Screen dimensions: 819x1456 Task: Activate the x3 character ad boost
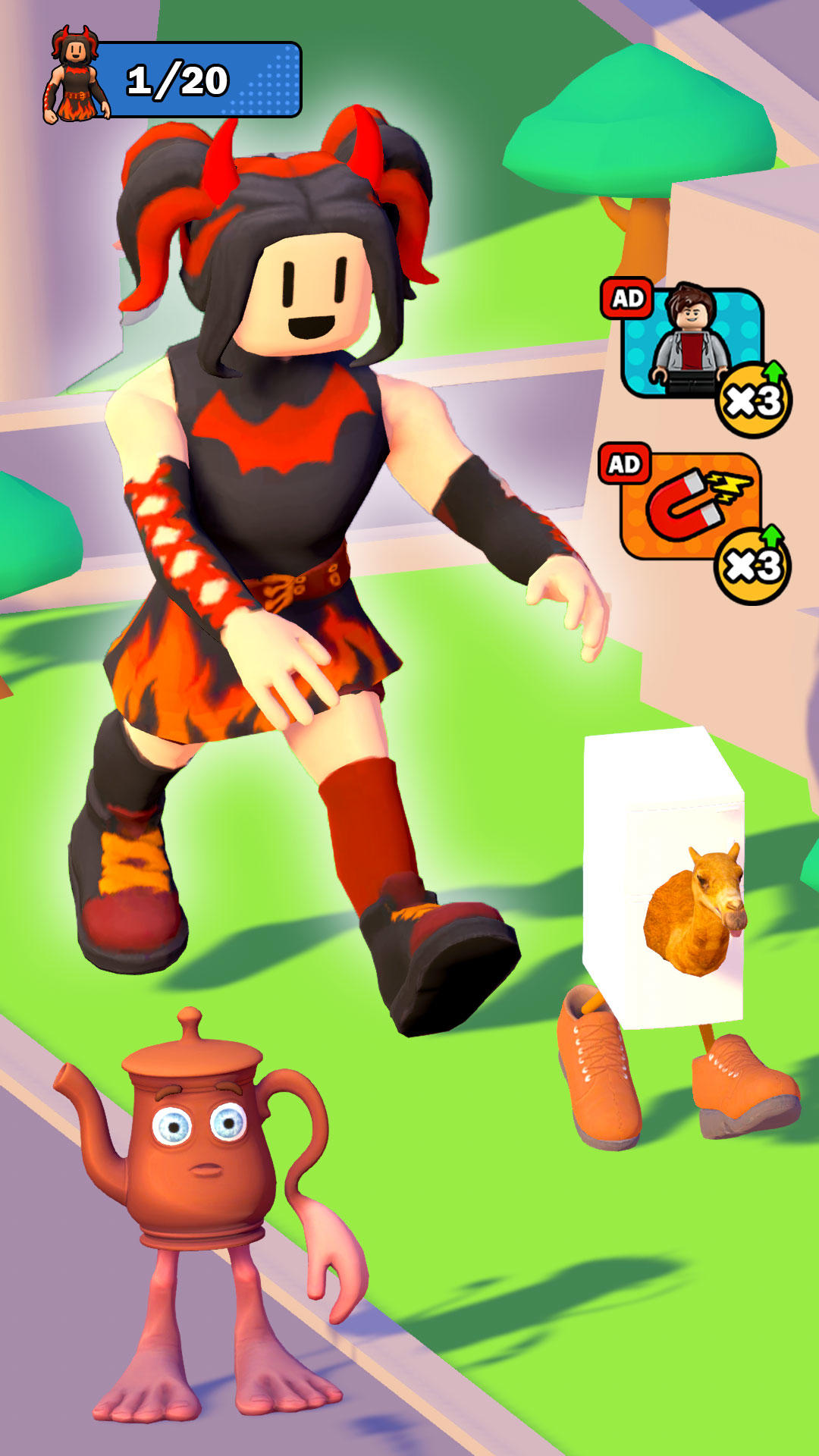692,345
